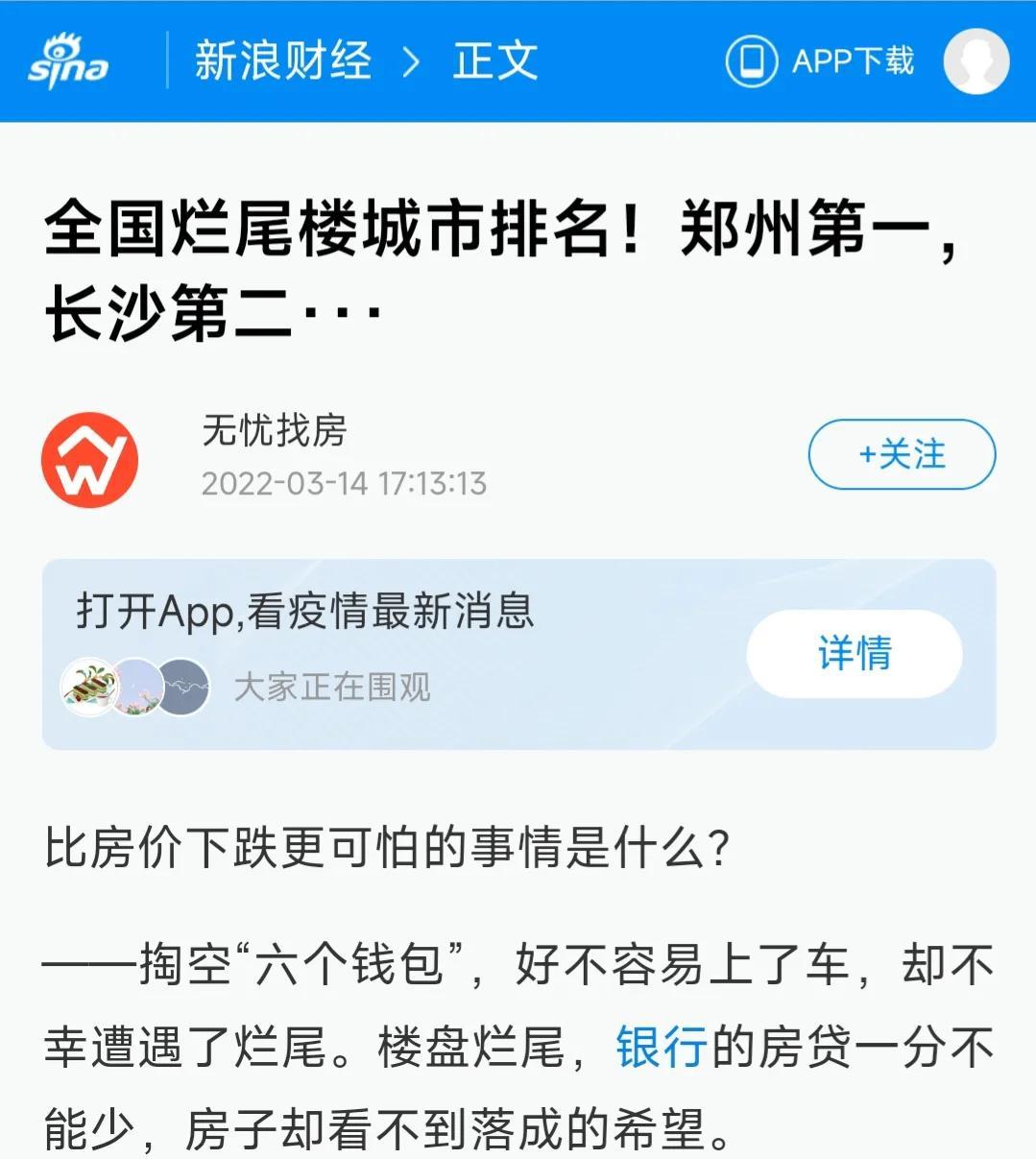Viewport: 1036px width, 1159px height.
Task: Open the 银行 link in article
Action: click(x=661, y=1047)
